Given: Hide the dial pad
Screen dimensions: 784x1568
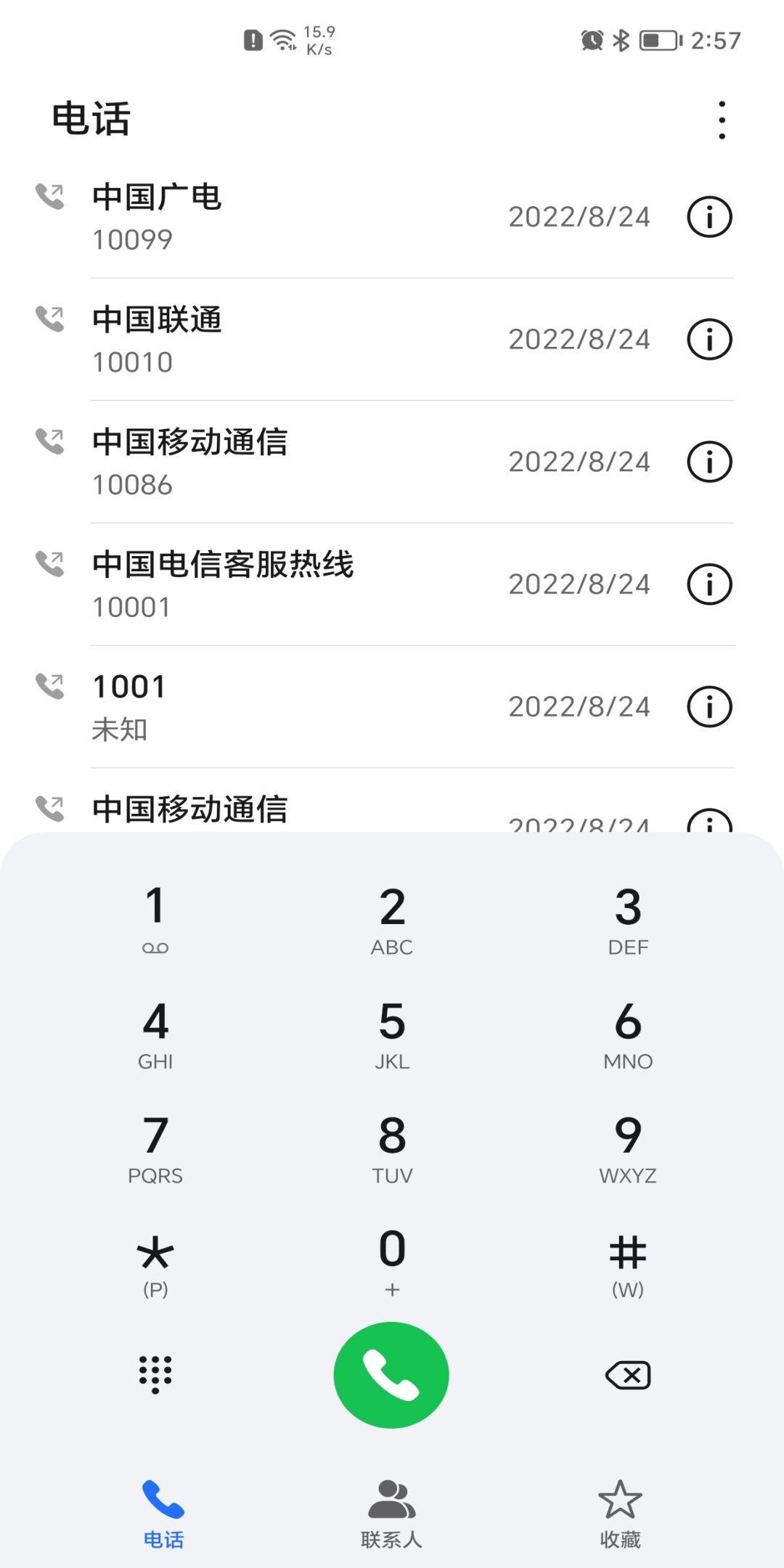Looking at the screenshot, I should tap(155, 1375).
